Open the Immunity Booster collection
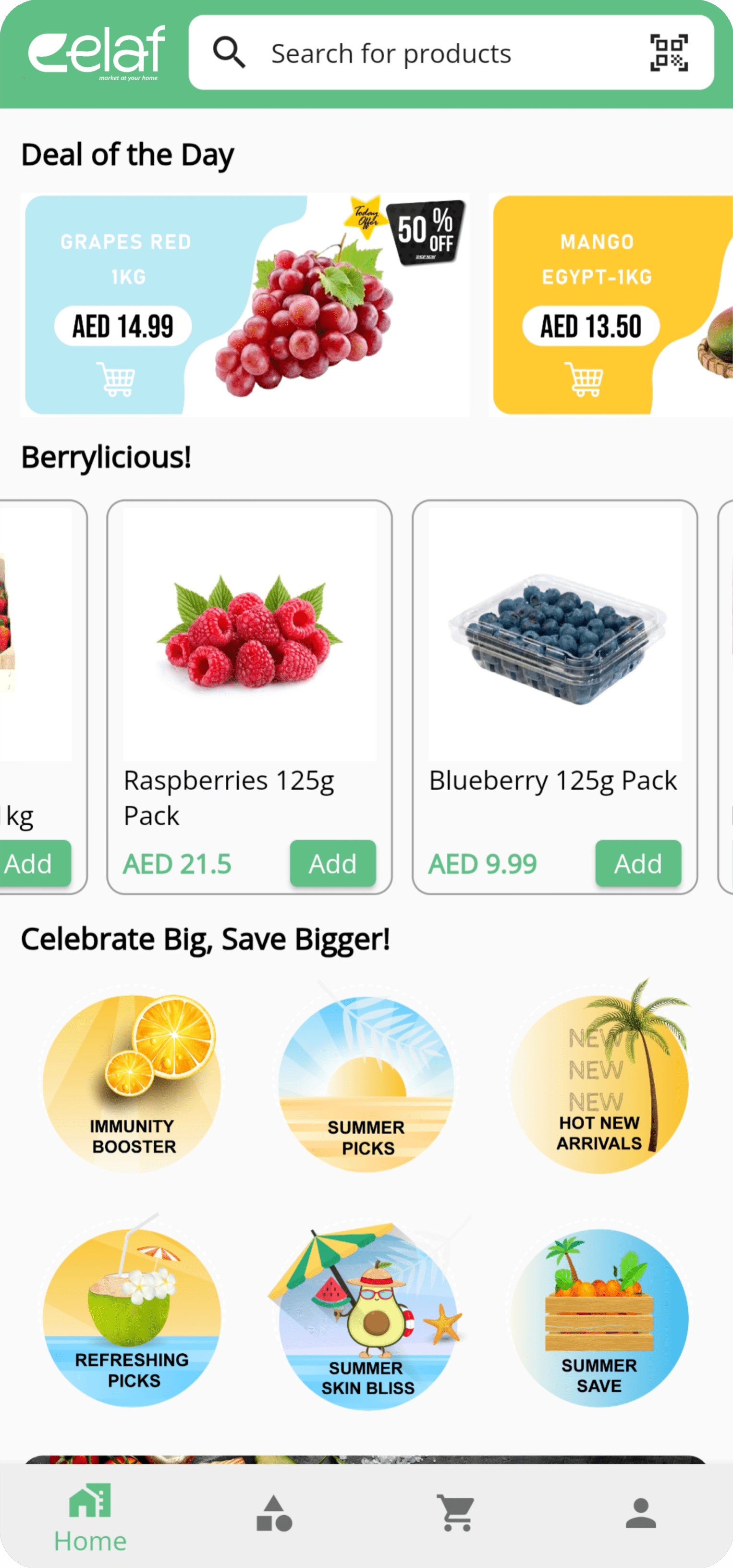Viewport: 733px width, 1568px height. coord(132,1083)
